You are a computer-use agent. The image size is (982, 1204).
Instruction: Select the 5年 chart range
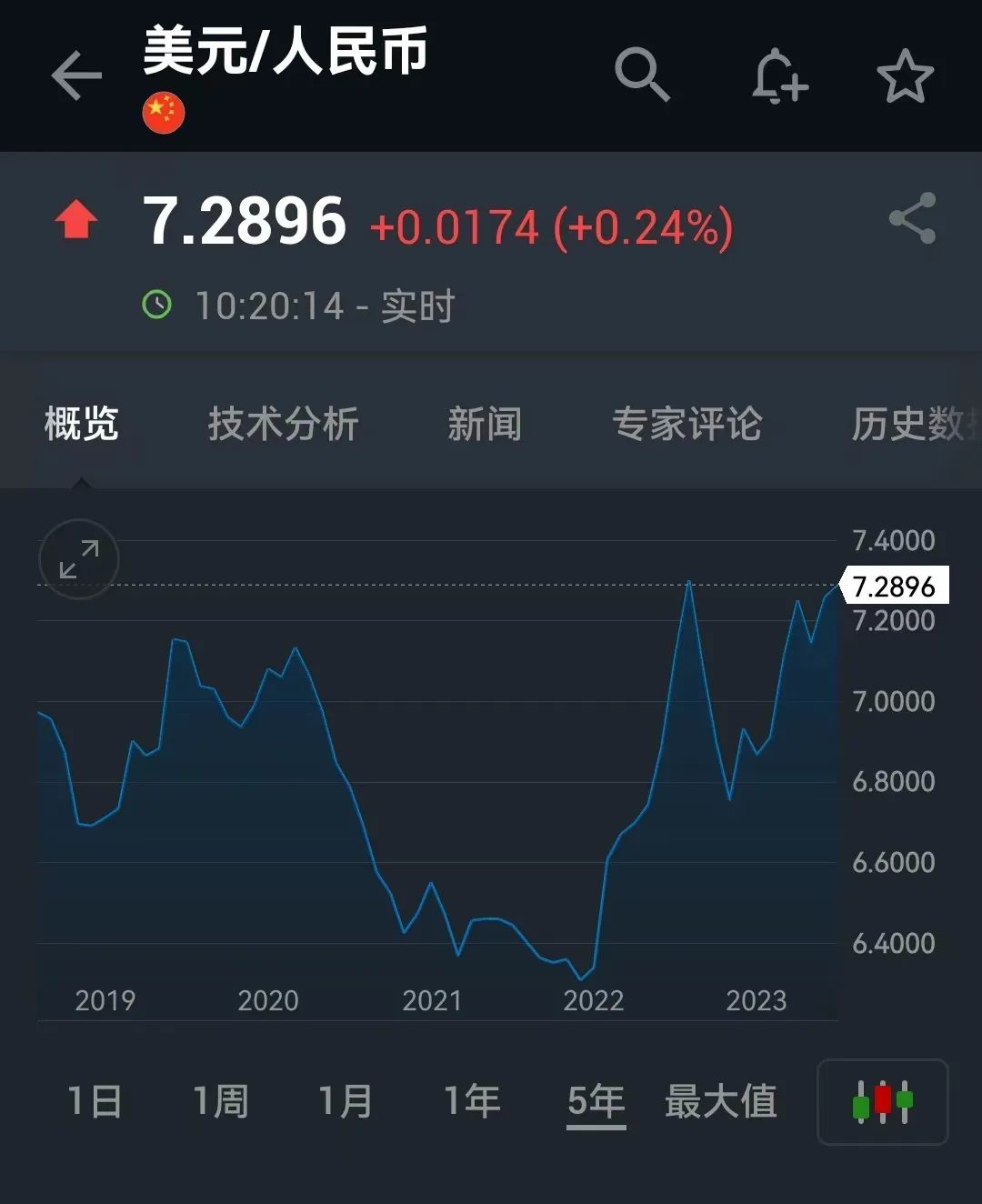tap(596, 1101)
